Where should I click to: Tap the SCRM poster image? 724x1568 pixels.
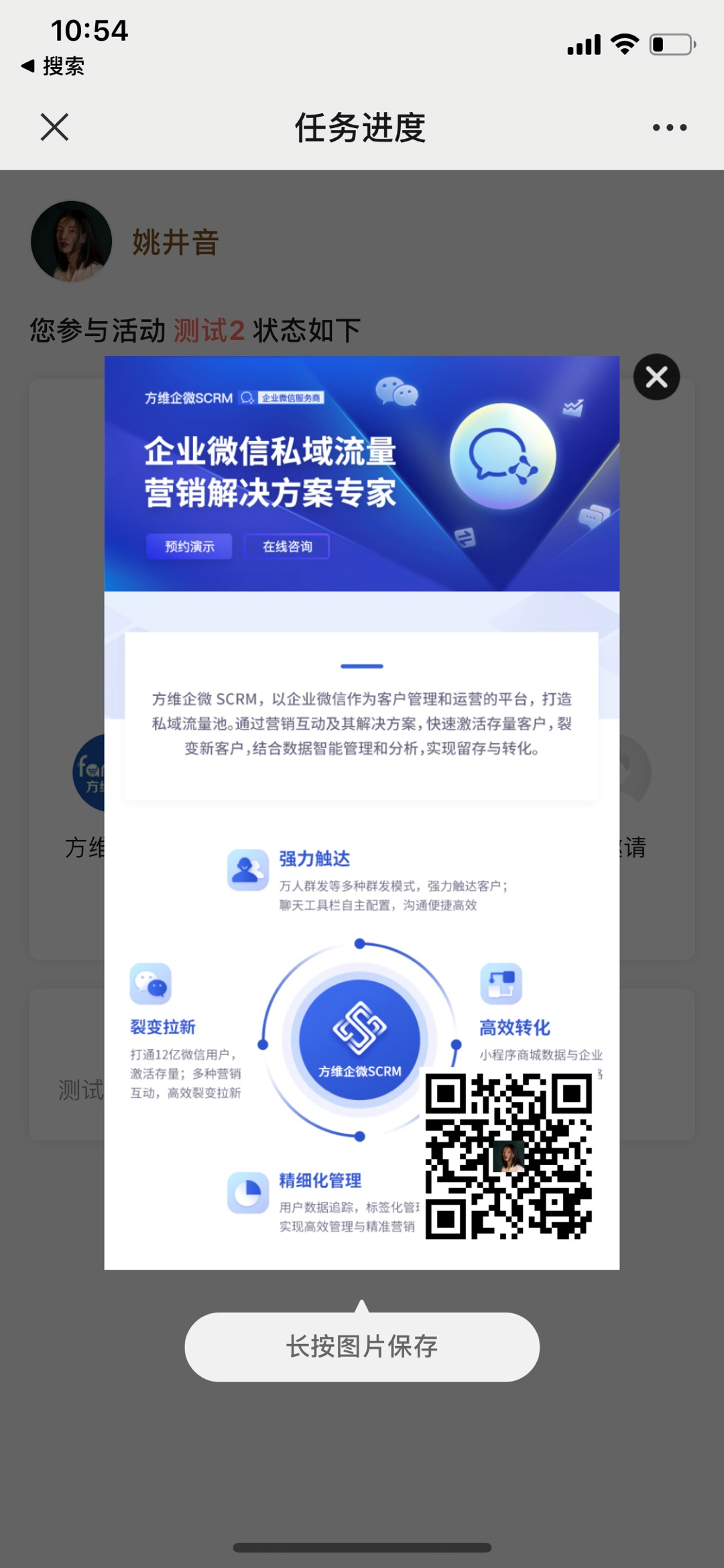pyautogui.click(x=361, y=811)
